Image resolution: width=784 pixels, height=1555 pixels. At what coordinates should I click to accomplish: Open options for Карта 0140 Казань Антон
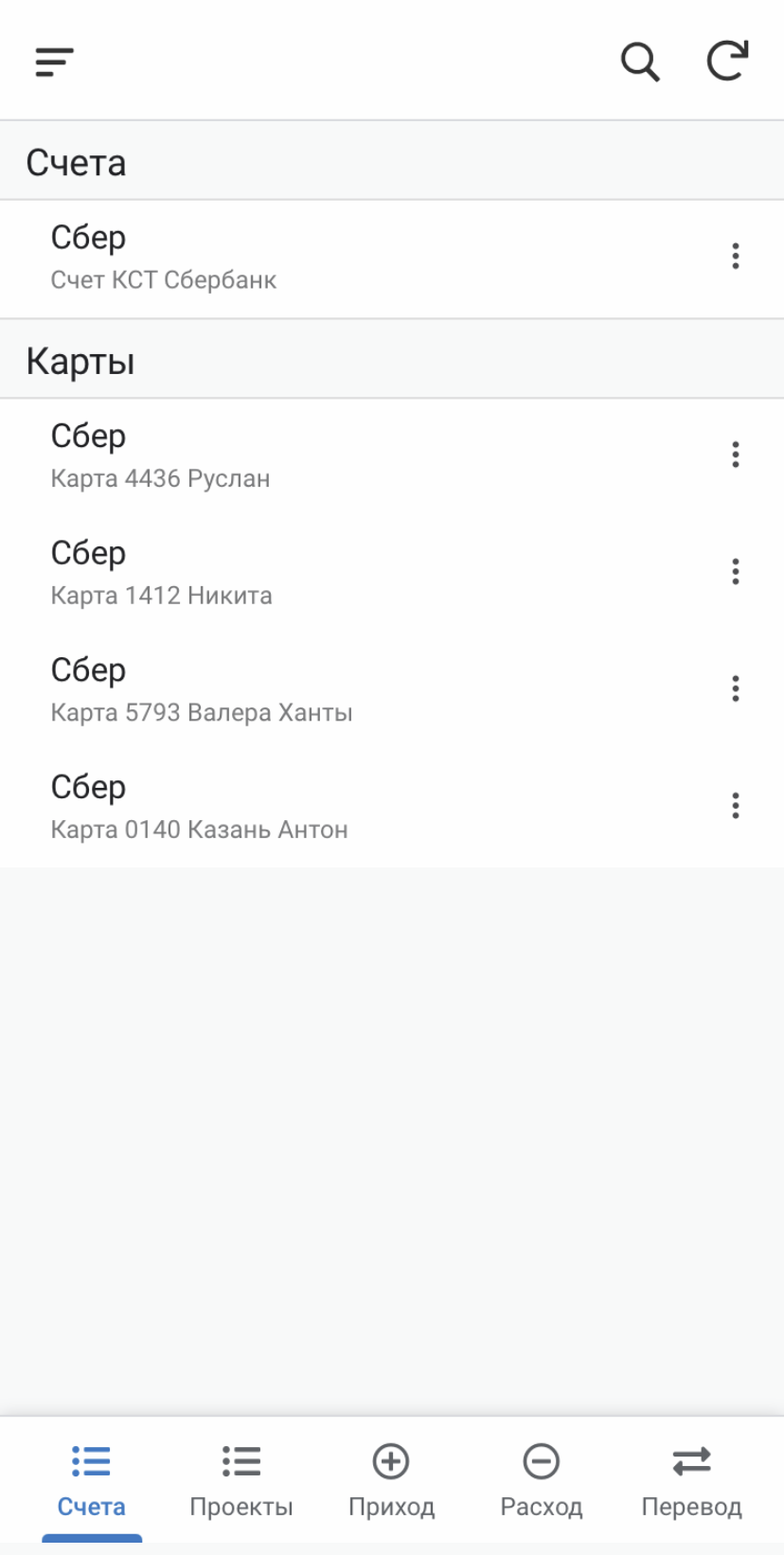(736, 805)
